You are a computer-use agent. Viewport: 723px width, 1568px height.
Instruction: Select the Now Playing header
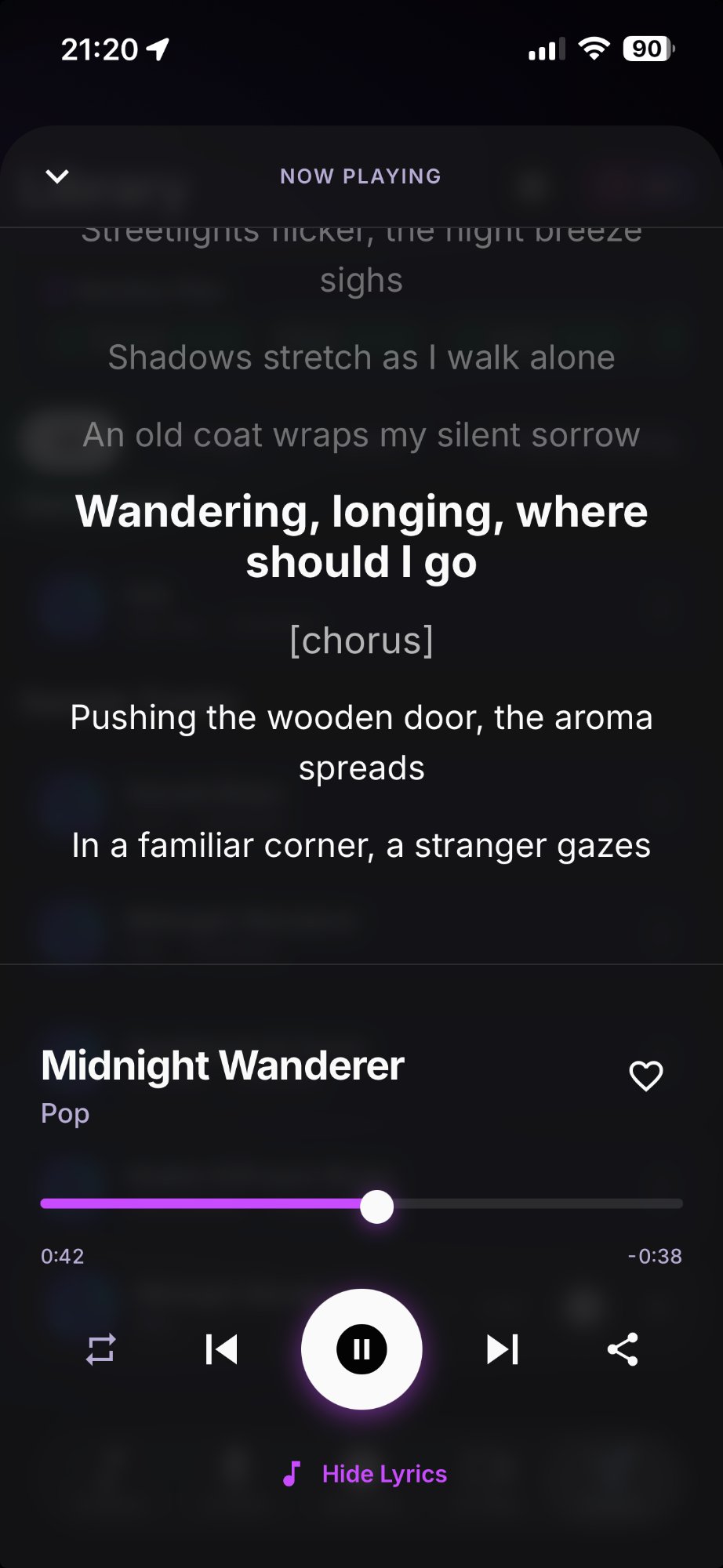[x=361, y=176]
